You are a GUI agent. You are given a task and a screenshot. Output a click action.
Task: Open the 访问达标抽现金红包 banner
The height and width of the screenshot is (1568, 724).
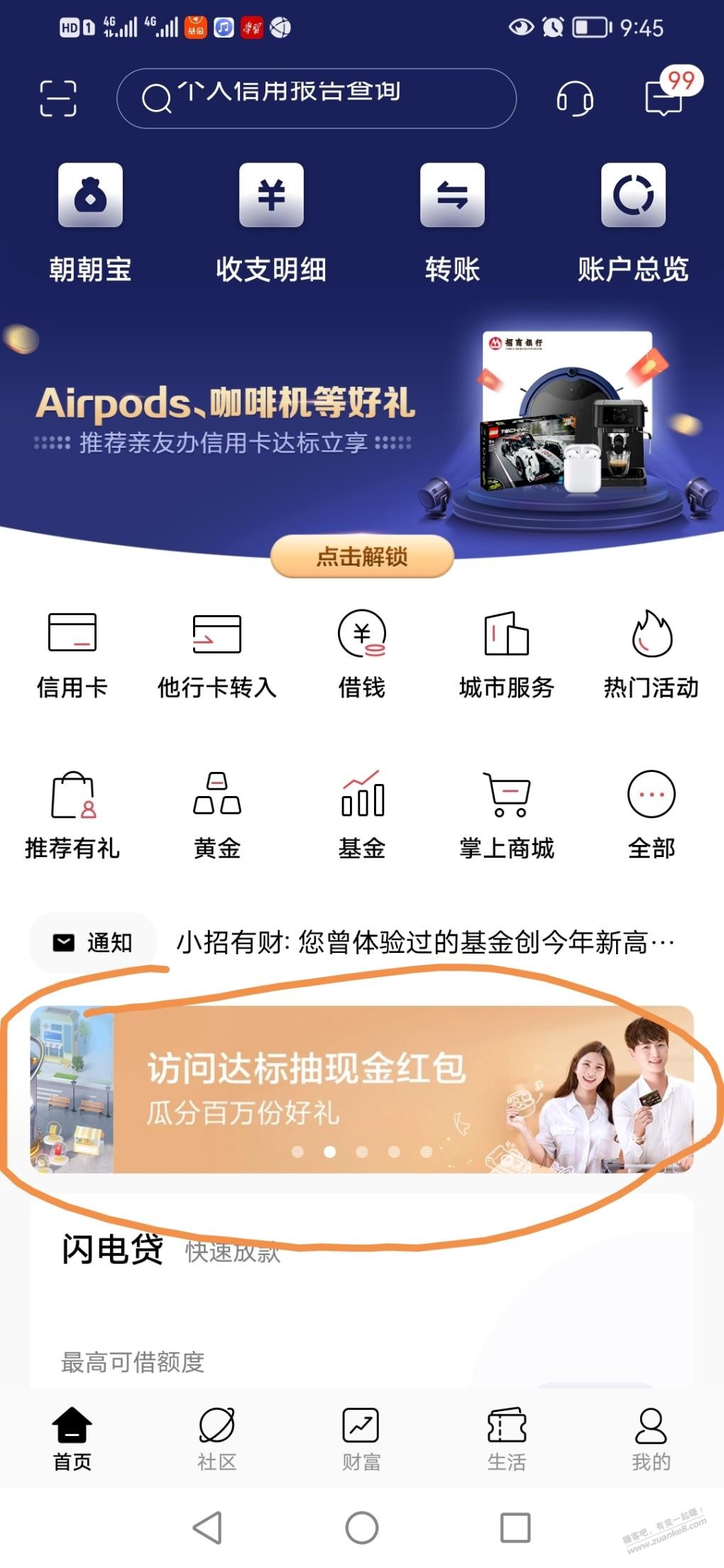pos(362,1088)
